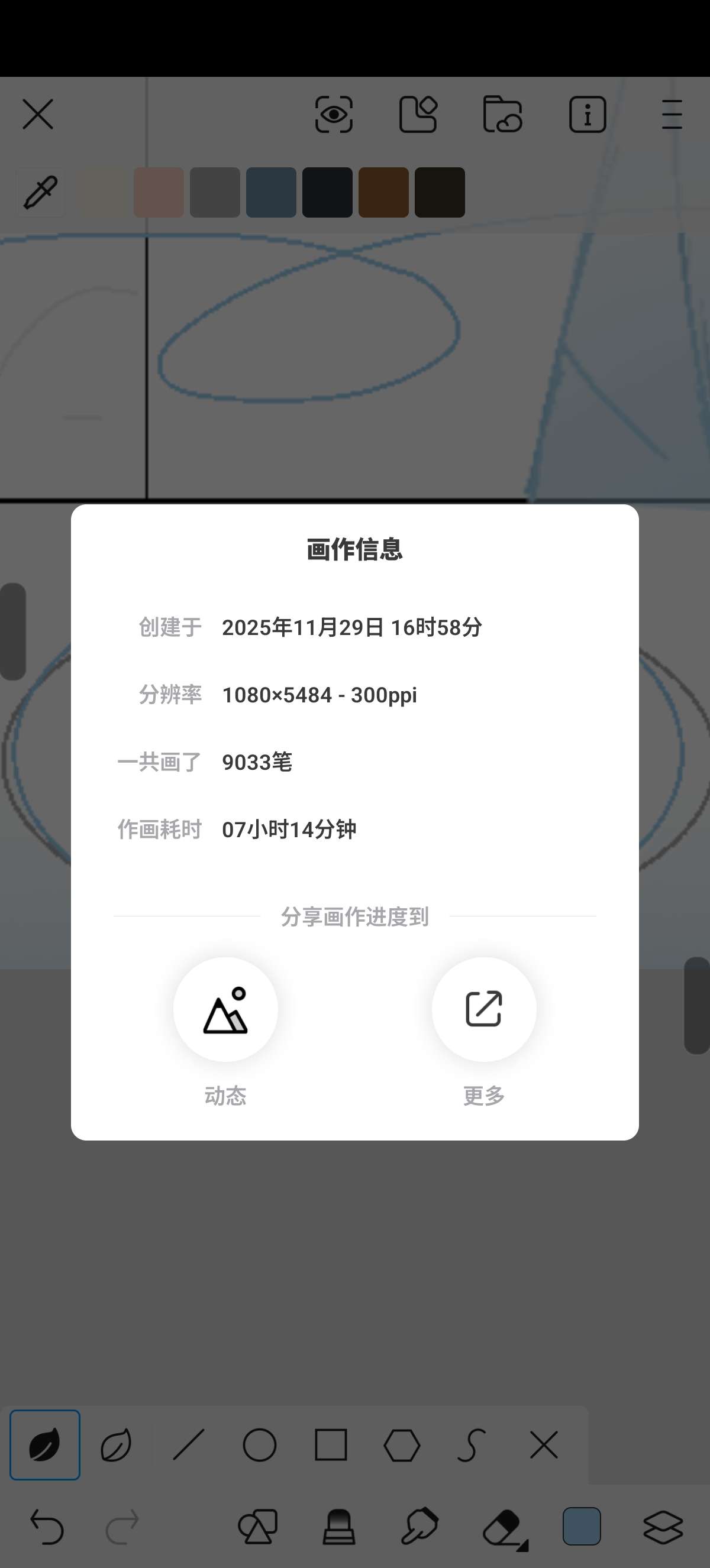Choose the circle shape tool

coord(259,1444)
